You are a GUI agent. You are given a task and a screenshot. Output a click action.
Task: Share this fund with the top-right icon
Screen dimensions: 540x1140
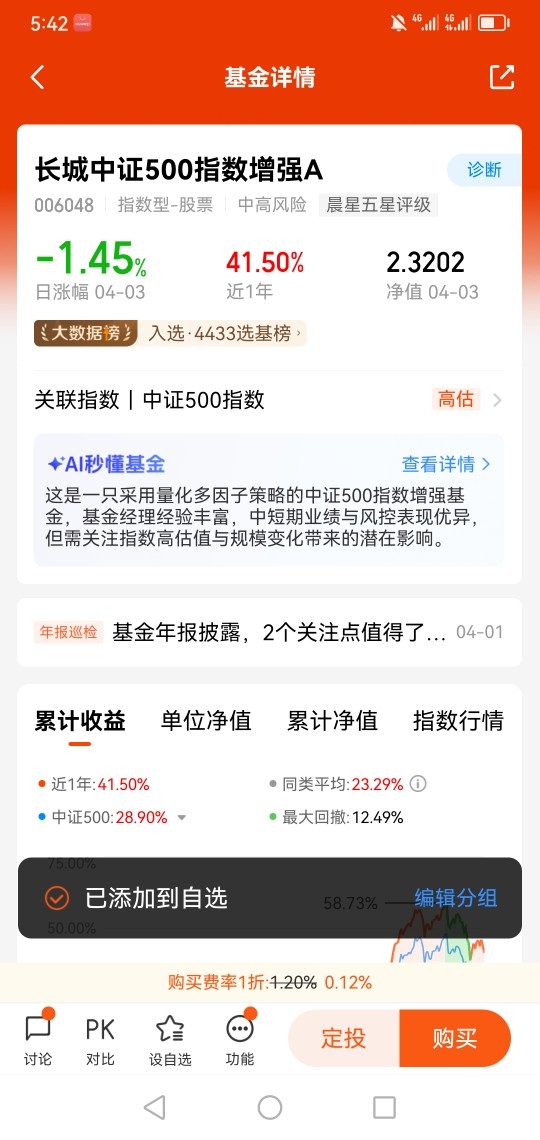click(x=501, y=77)
